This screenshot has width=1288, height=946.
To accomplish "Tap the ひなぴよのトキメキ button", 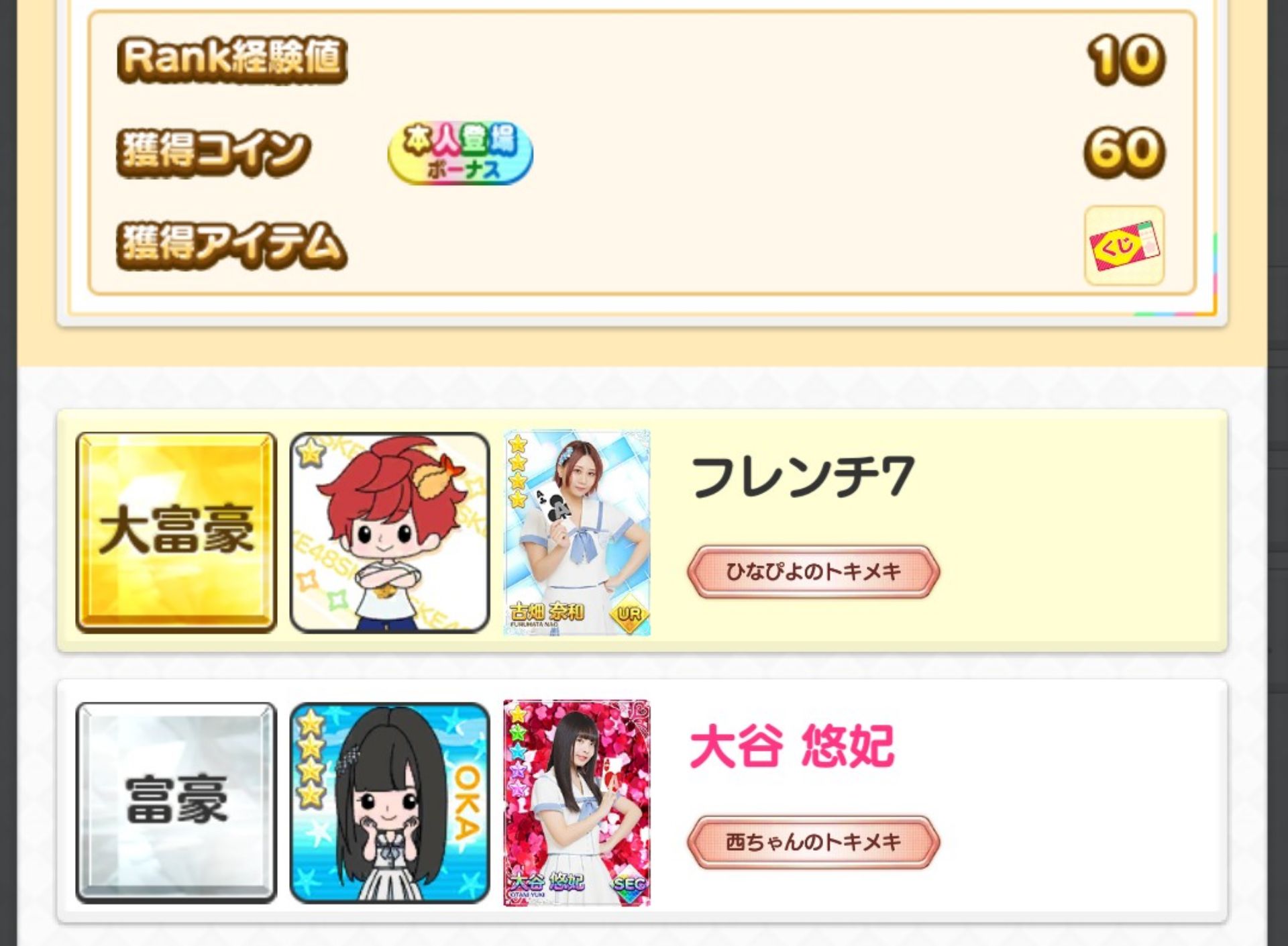I will tap(813, 572).
